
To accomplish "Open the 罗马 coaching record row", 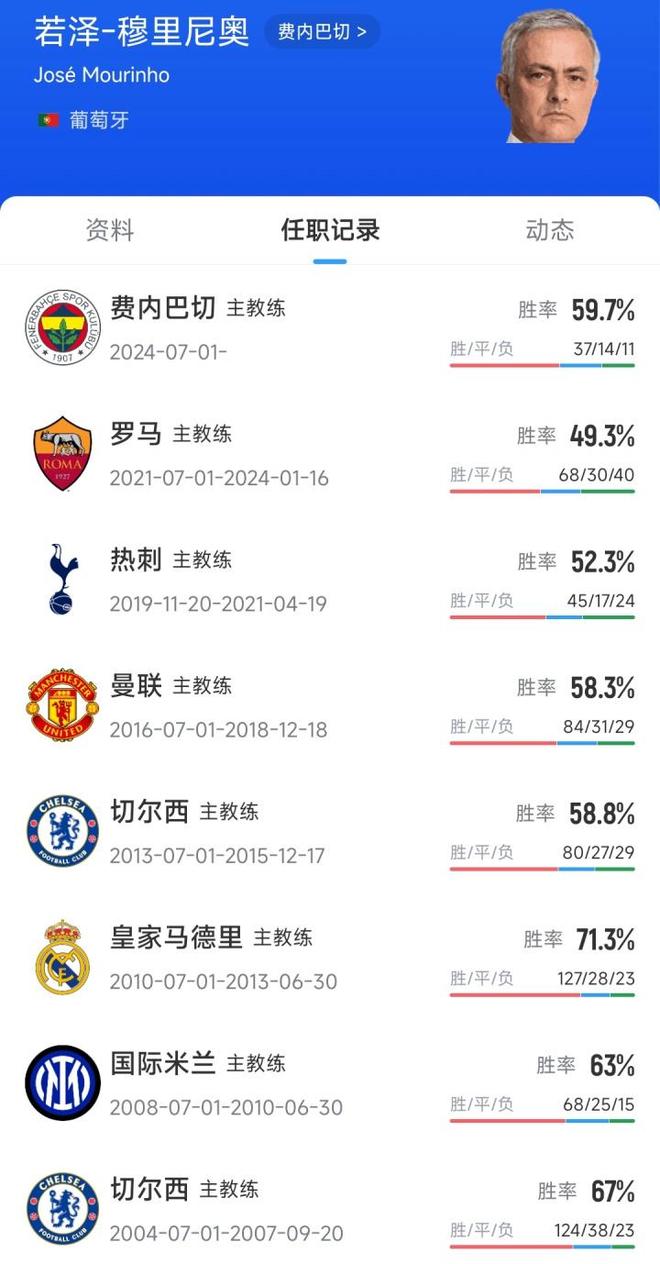I will 330,454.
